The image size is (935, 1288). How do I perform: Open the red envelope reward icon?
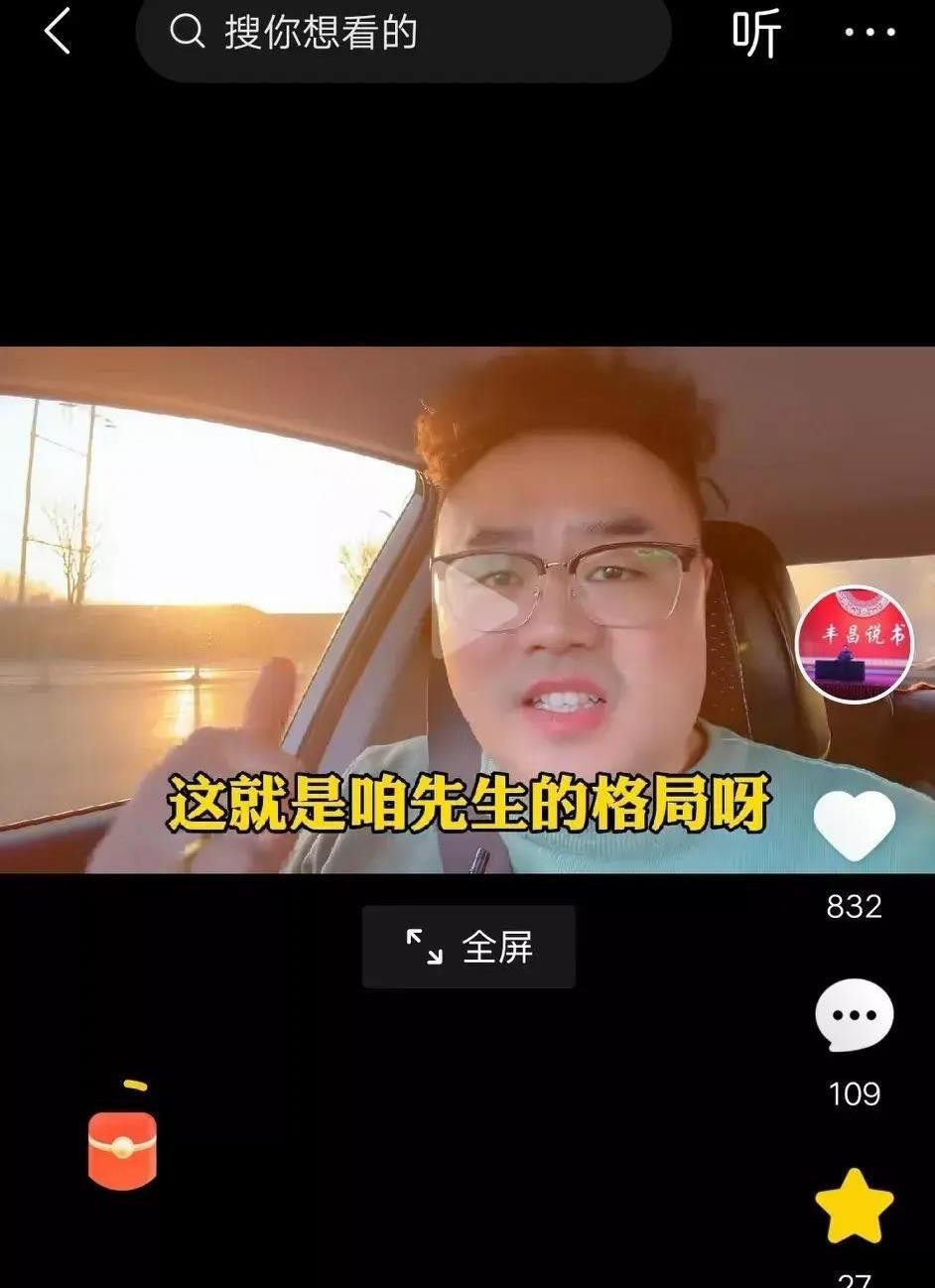tap(123, 1148)
